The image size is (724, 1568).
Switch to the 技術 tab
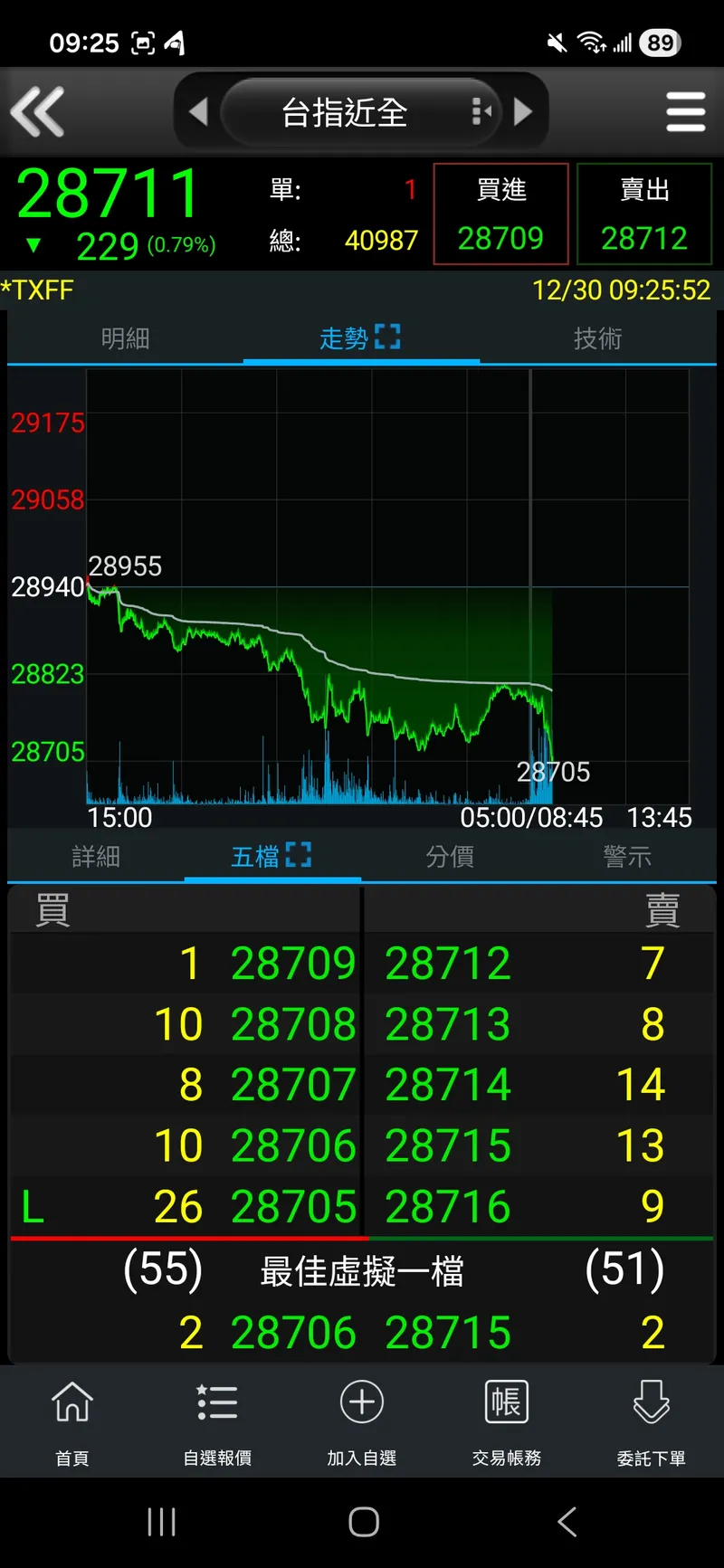[597, 338]
